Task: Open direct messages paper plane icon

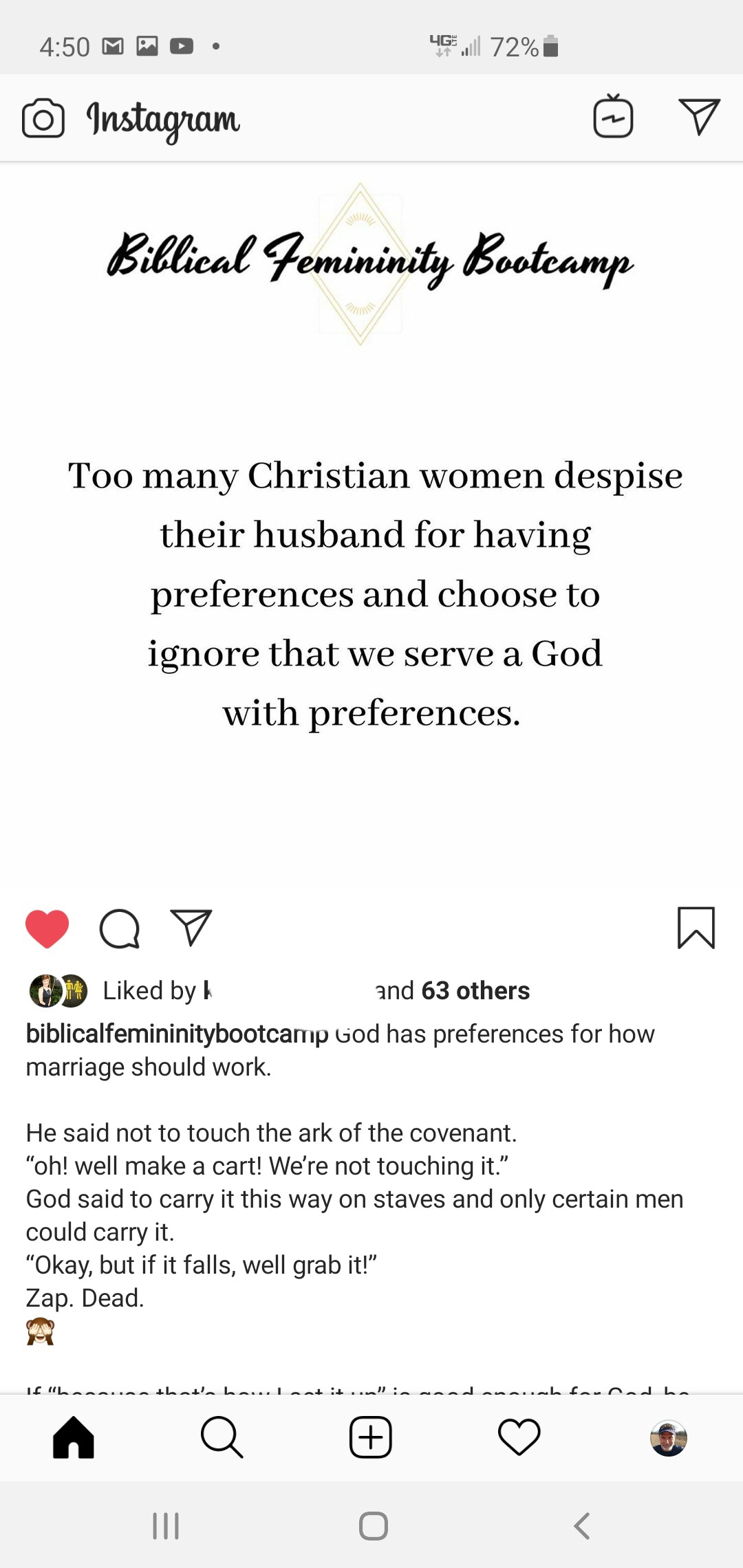Action: point(699,117)
